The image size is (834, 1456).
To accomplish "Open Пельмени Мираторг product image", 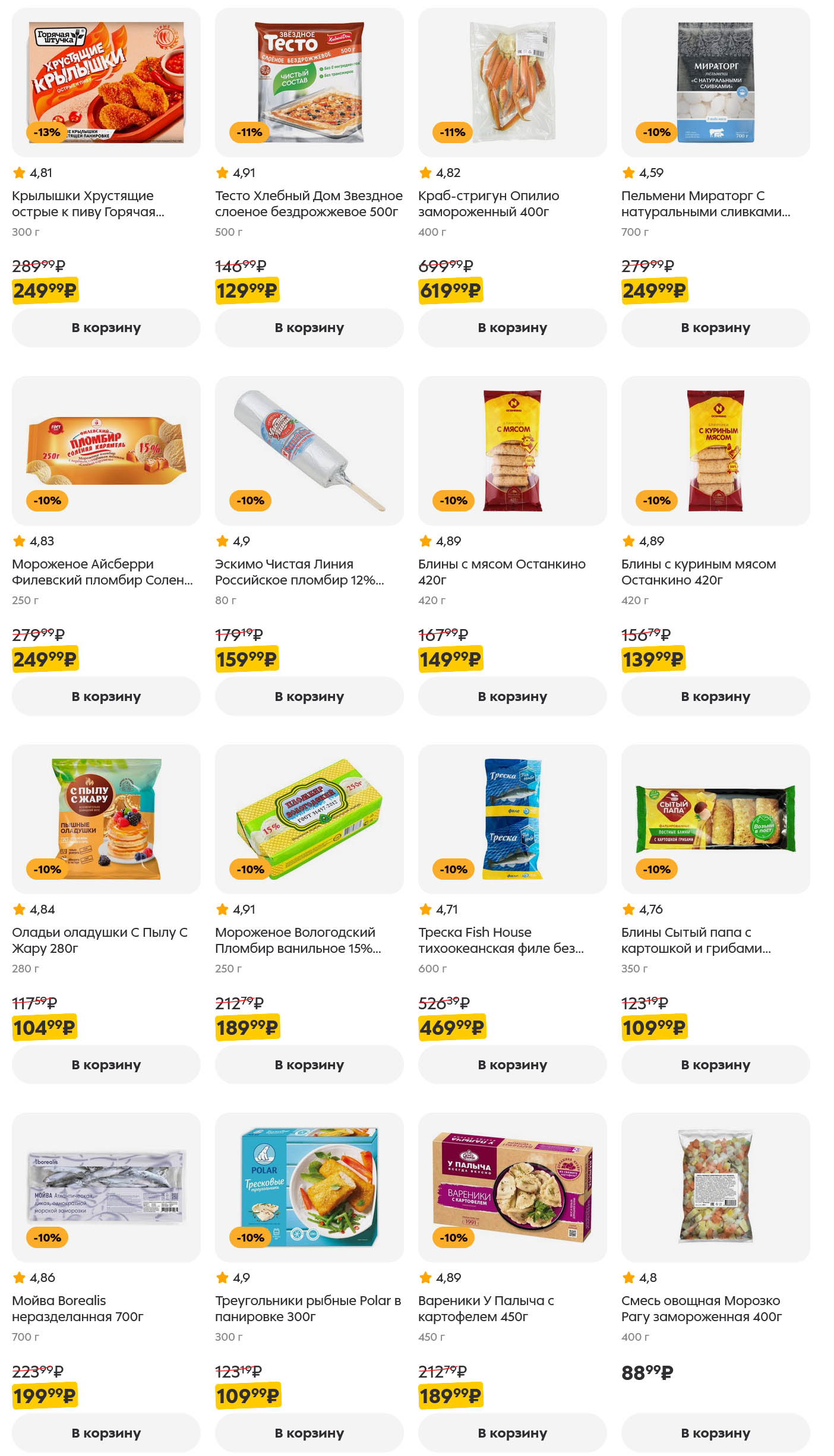I will pyautogui.click(x=715, y=82).
